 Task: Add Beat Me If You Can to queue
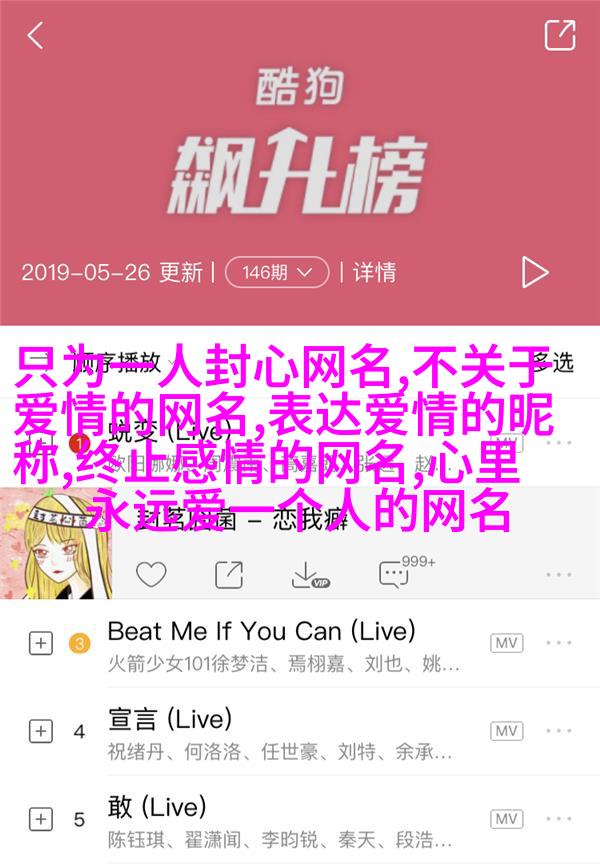tap(39, 645)
